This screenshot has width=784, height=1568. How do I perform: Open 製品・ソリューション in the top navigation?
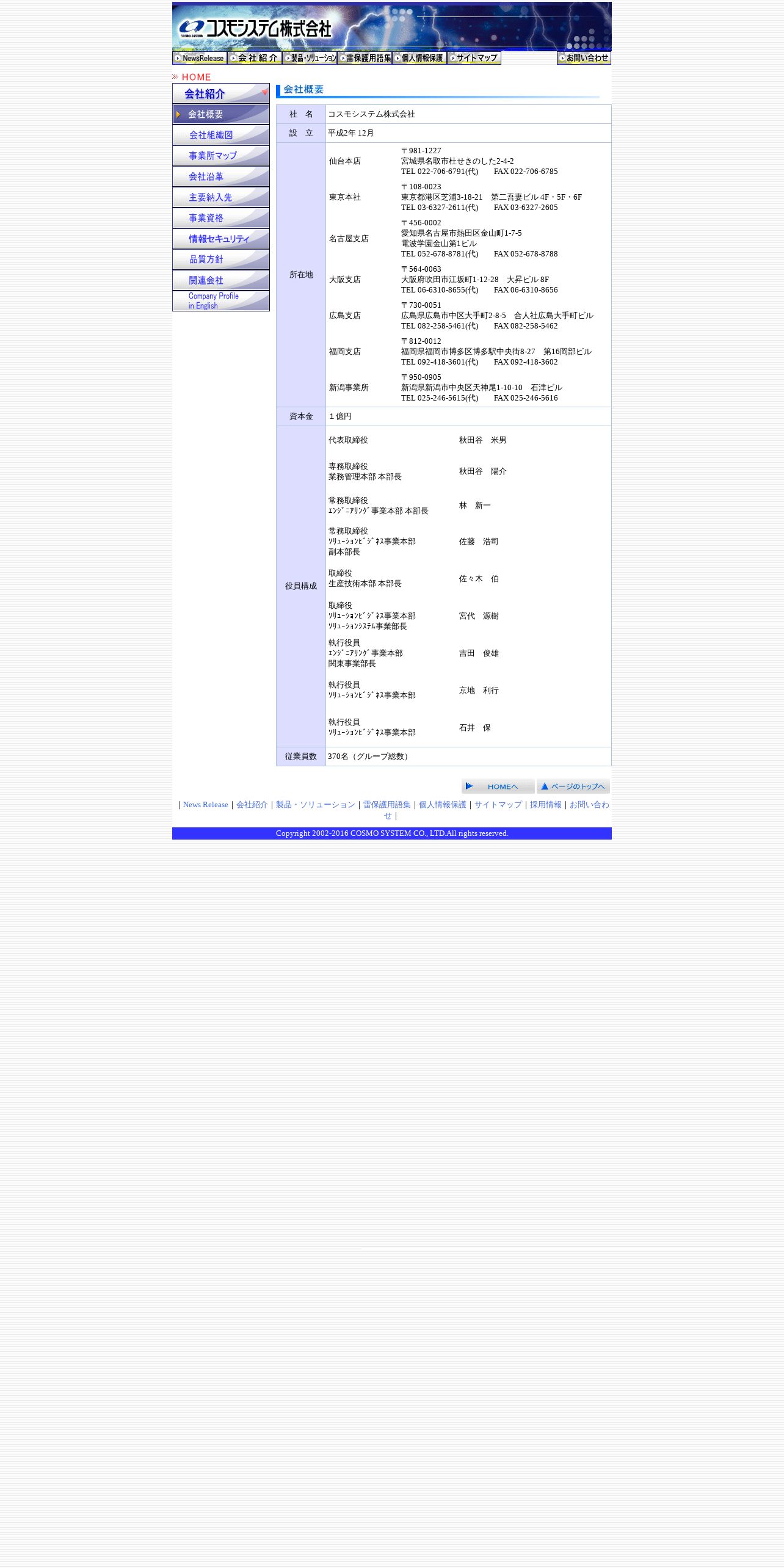(310, 58)
